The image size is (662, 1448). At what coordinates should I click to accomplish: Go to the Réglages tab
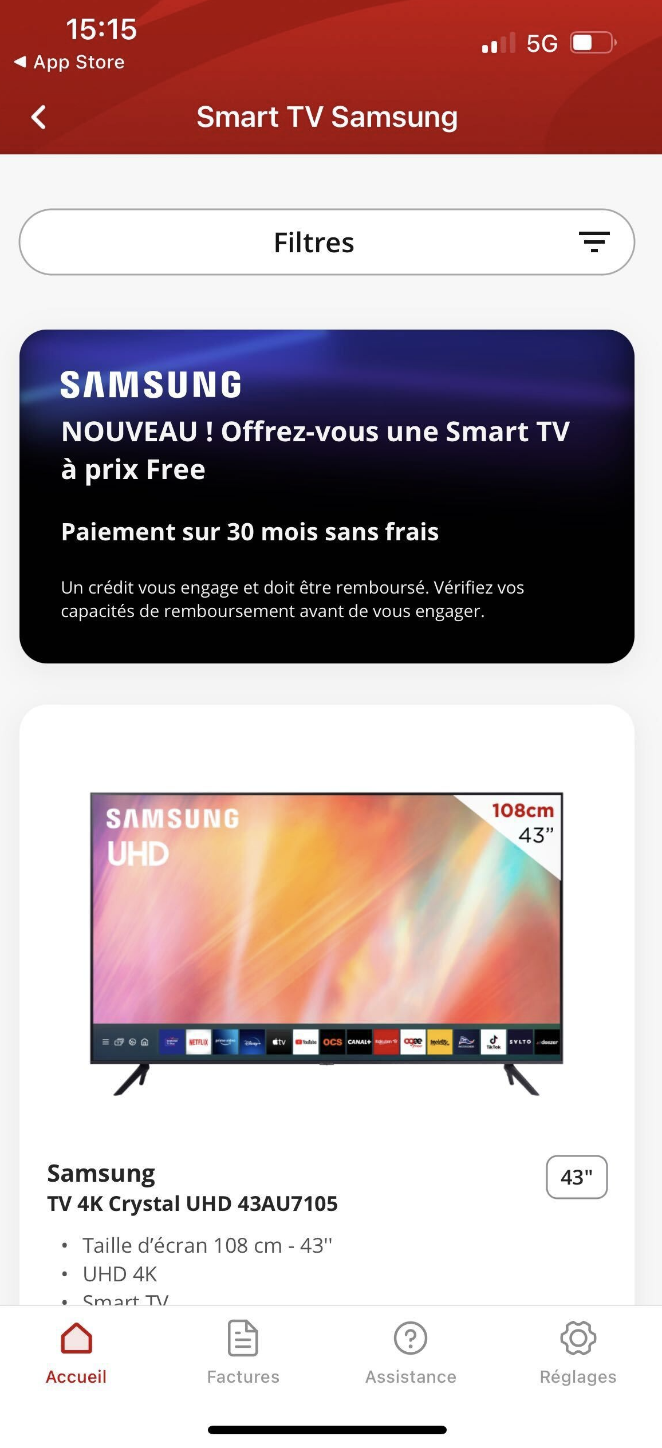[x=578, y=1354]
